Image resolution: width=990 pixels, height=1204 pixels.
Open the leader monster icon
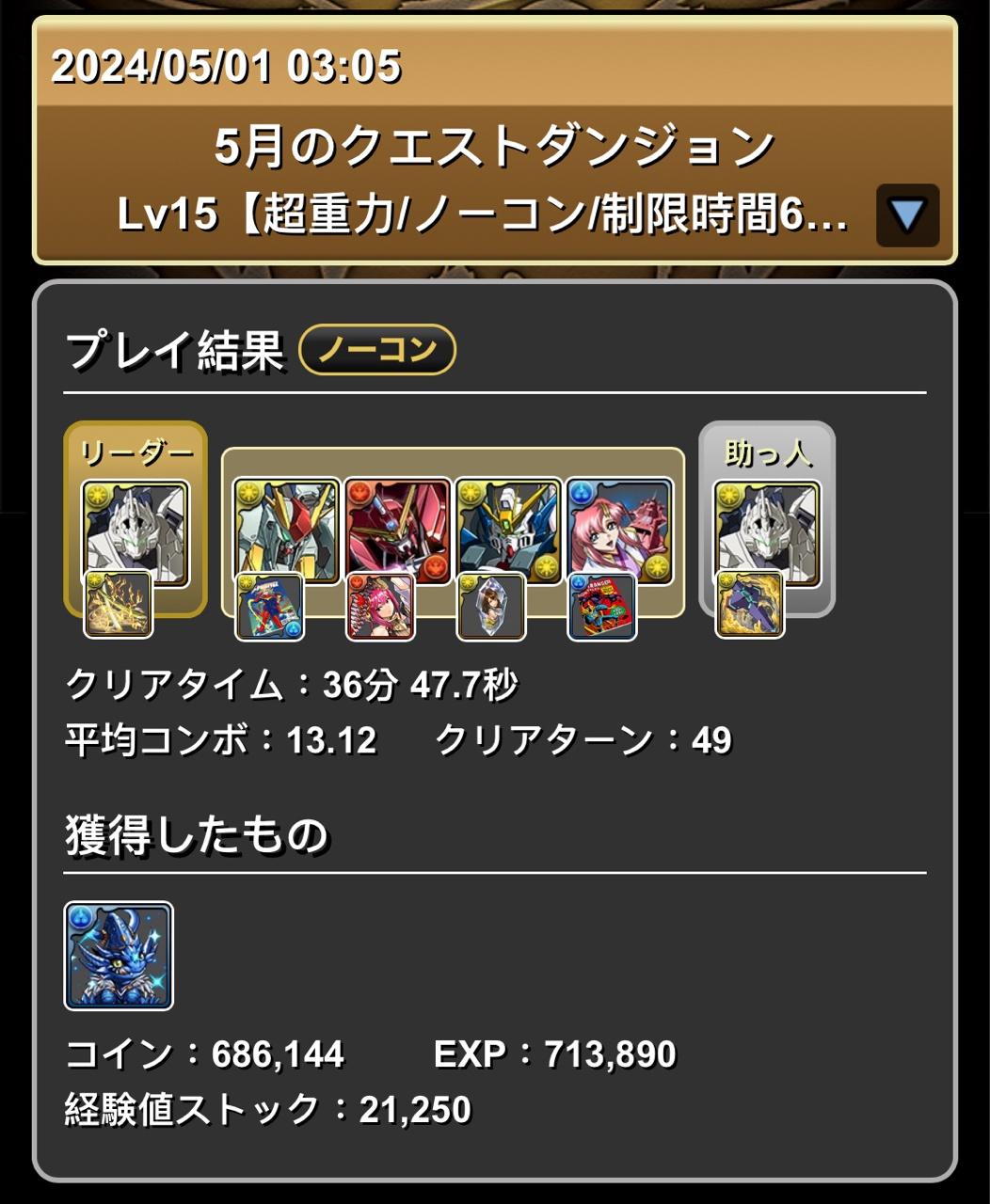click(136, 532)
